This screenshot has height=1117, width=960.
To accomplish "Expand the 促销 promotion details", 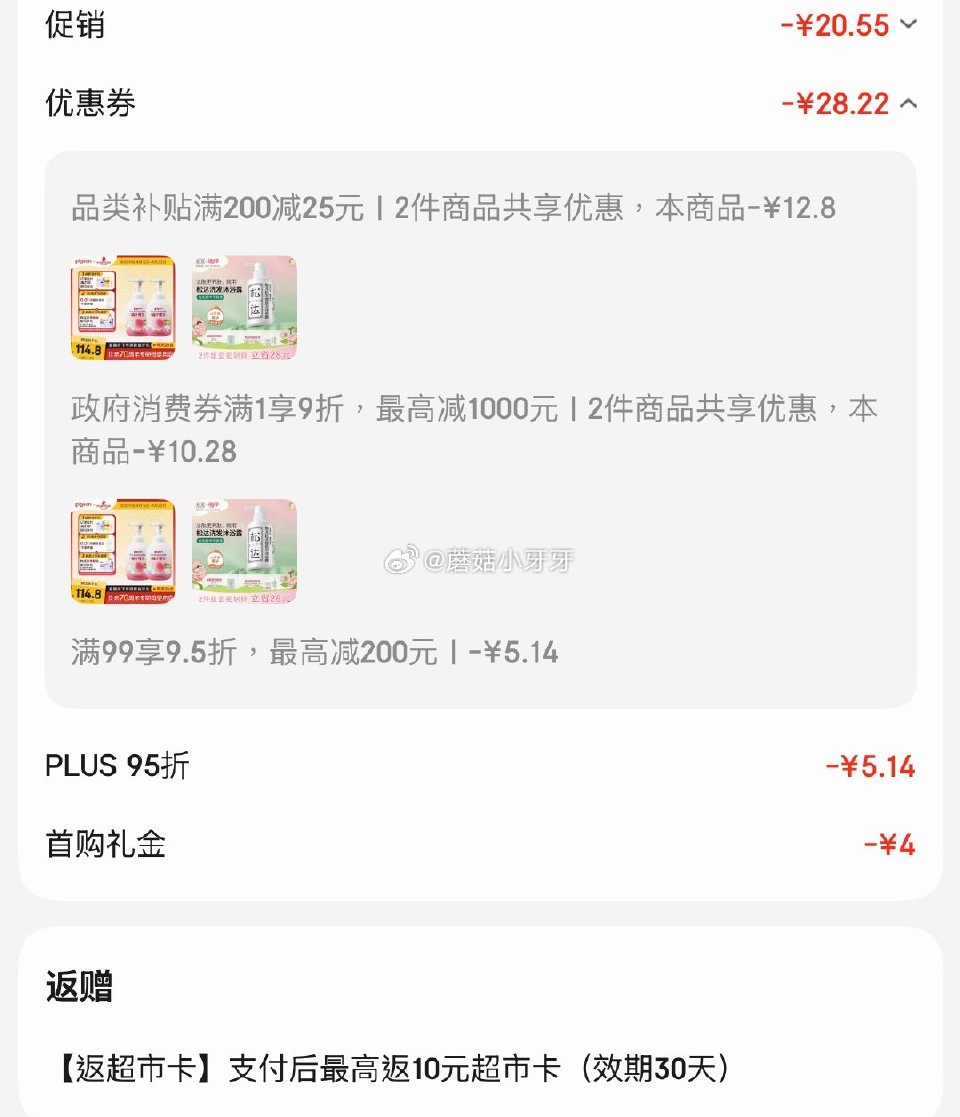I will coord(908,25).
